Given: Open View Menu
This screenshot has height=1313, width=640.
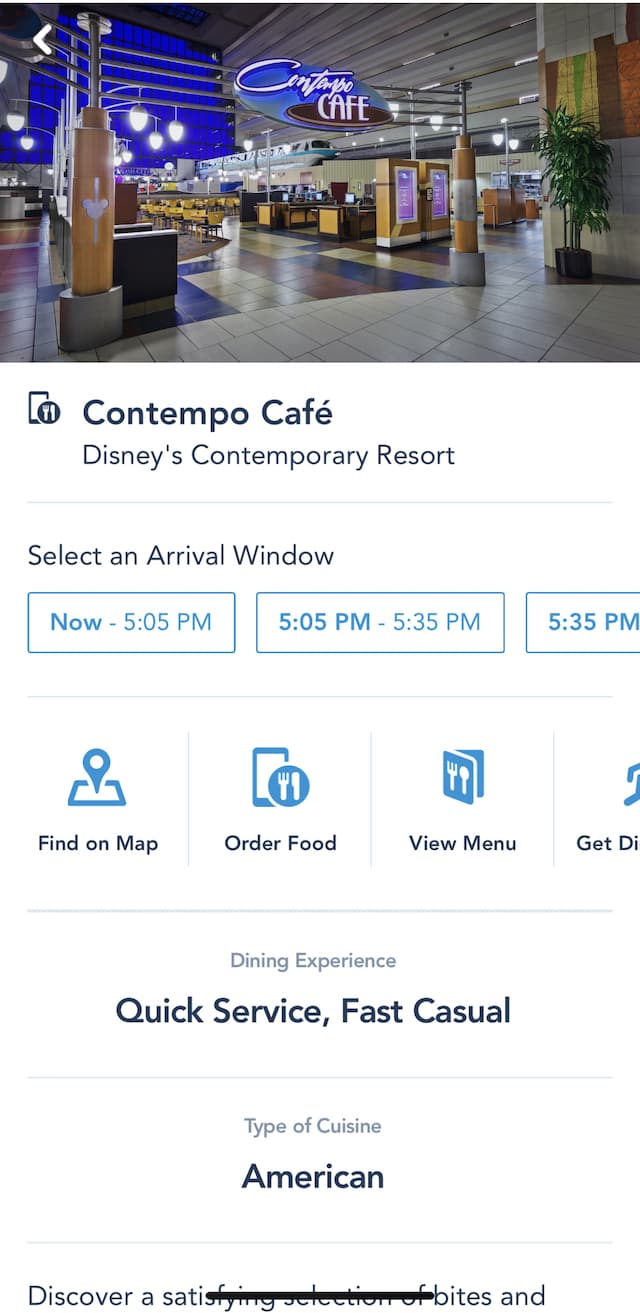Looking at the screenshot, I should click(x=463, y=800).
